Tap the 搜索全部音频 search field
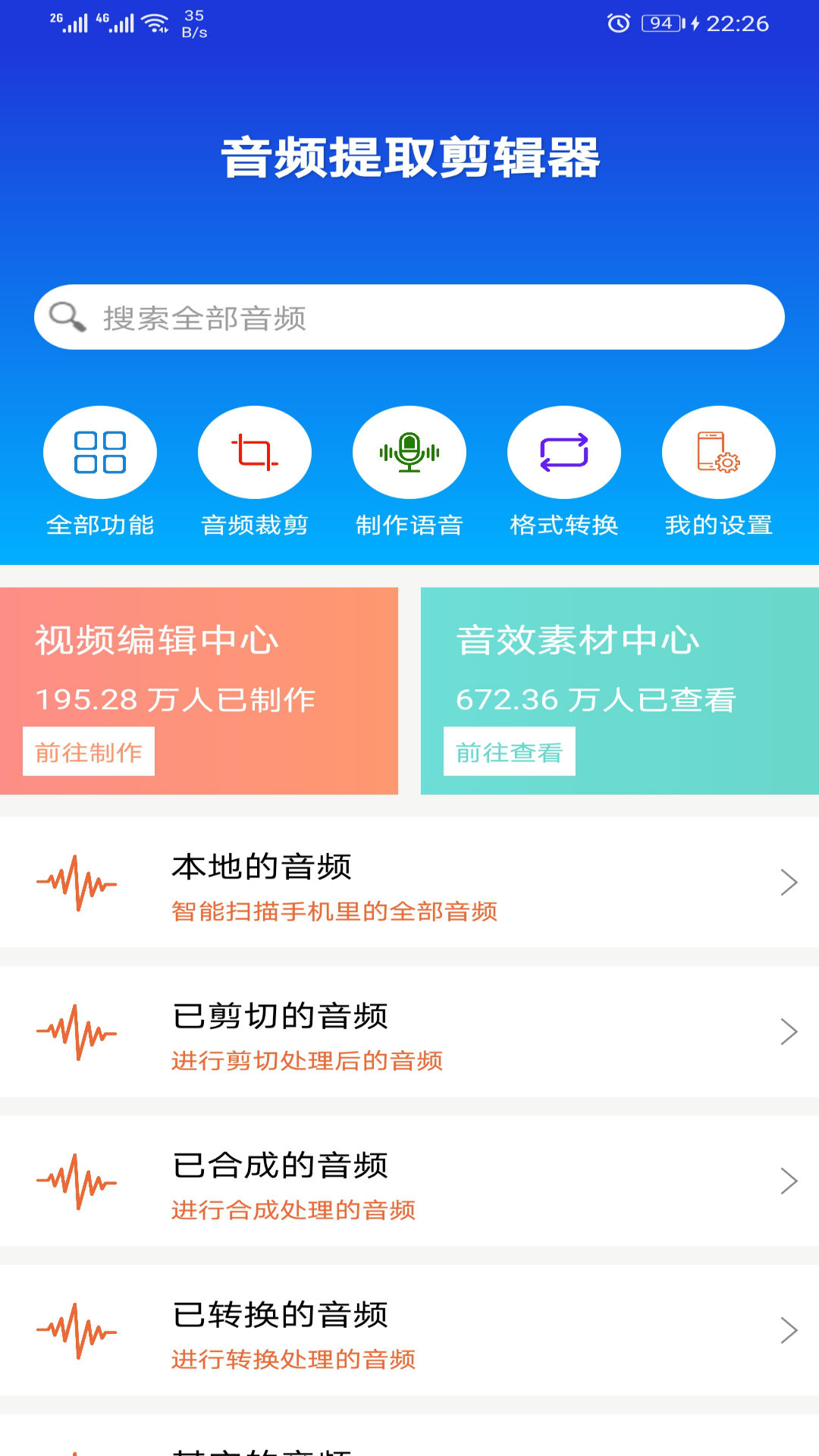The image size is (819, 1456). pyautogui.click(x=409, y=315)
